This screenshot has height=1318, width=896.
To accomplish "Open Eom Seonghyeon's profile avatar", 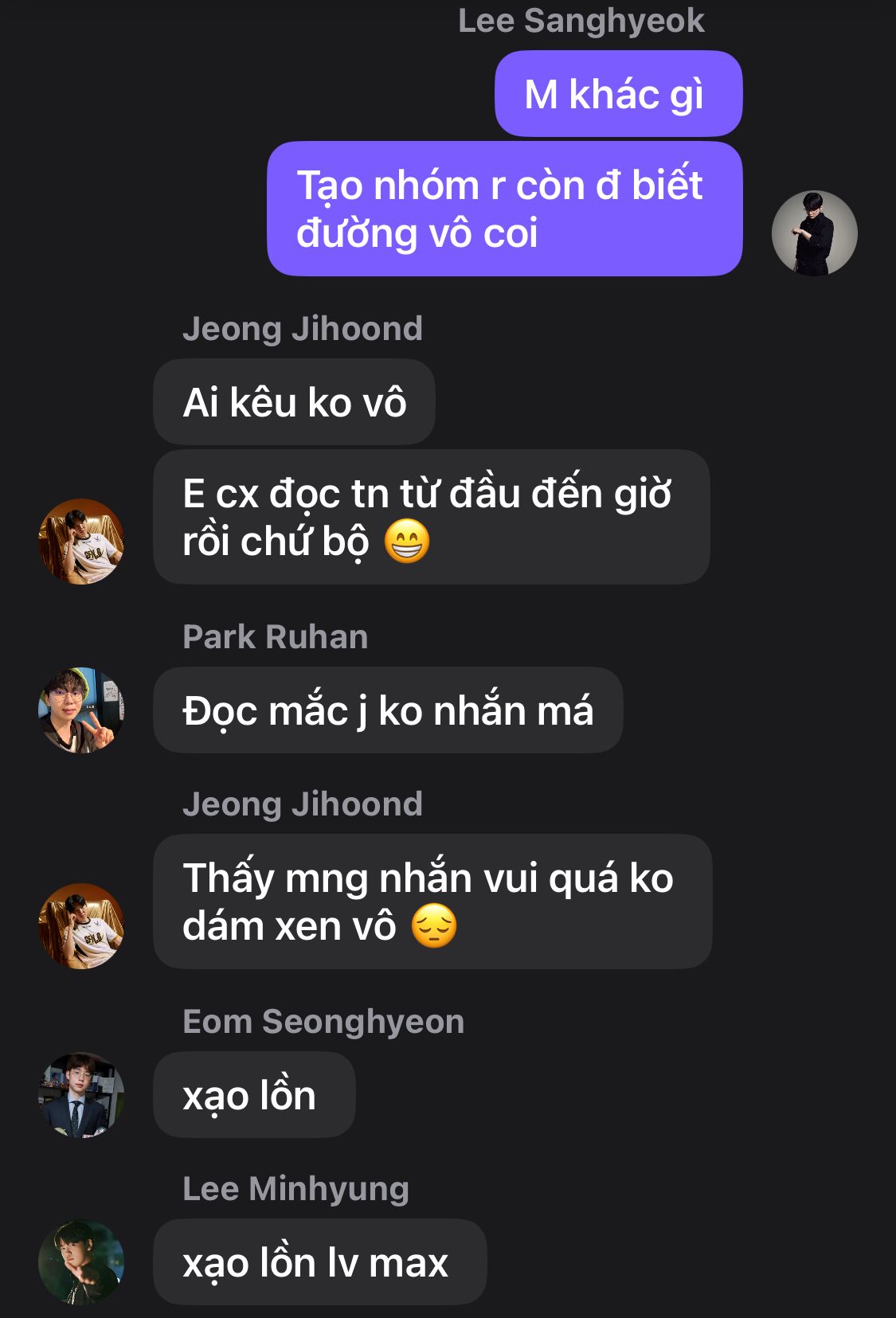I will 81,1095.
